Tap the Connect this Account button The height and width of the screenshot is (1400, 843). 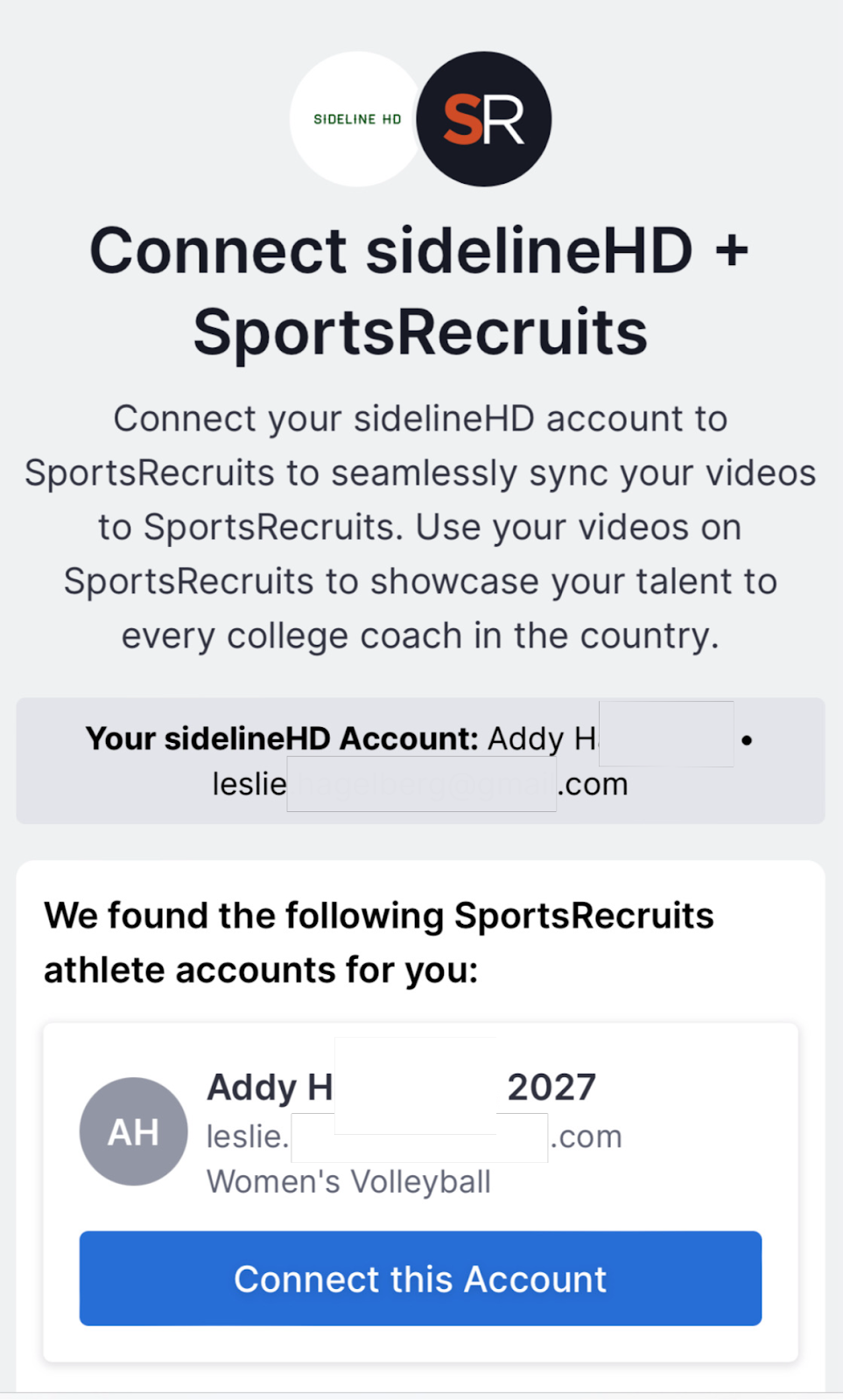tap(420, 1278)
